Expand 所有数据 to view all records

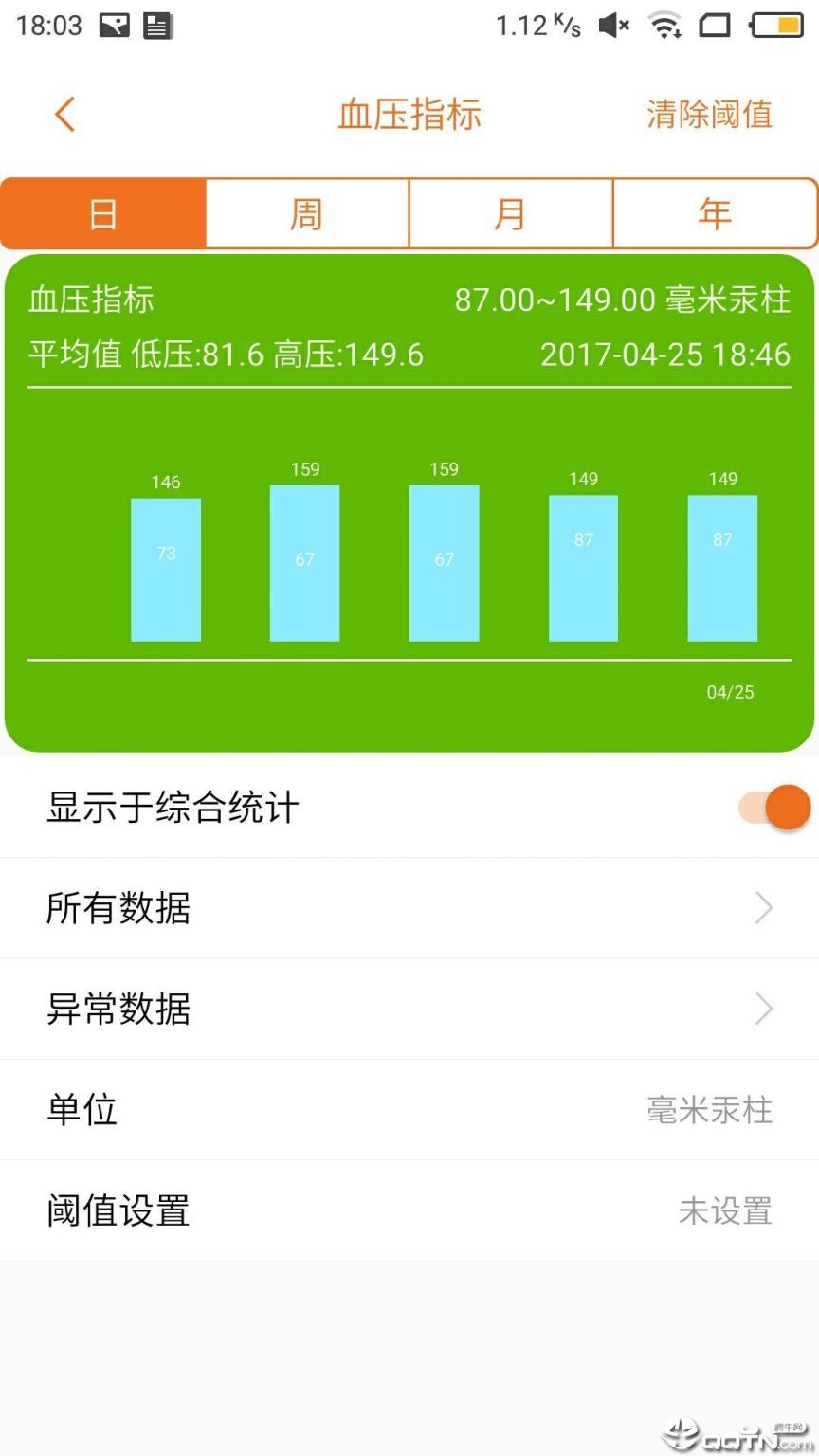pos(409,908)
